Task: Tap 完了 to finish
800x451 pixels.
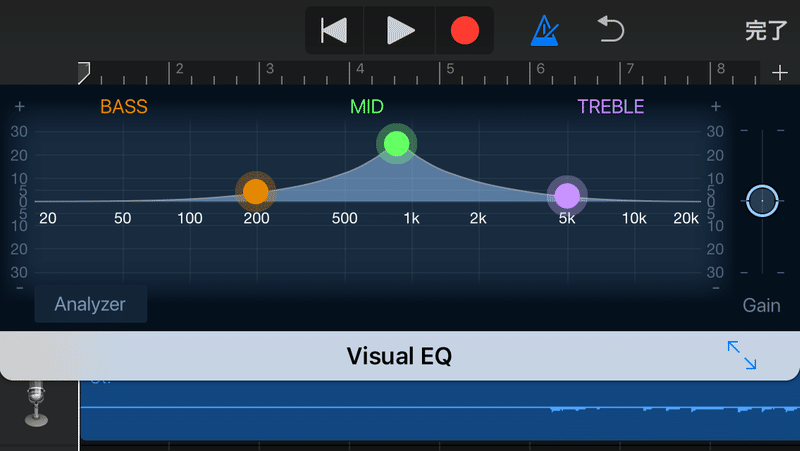Action: coord(766,30)
